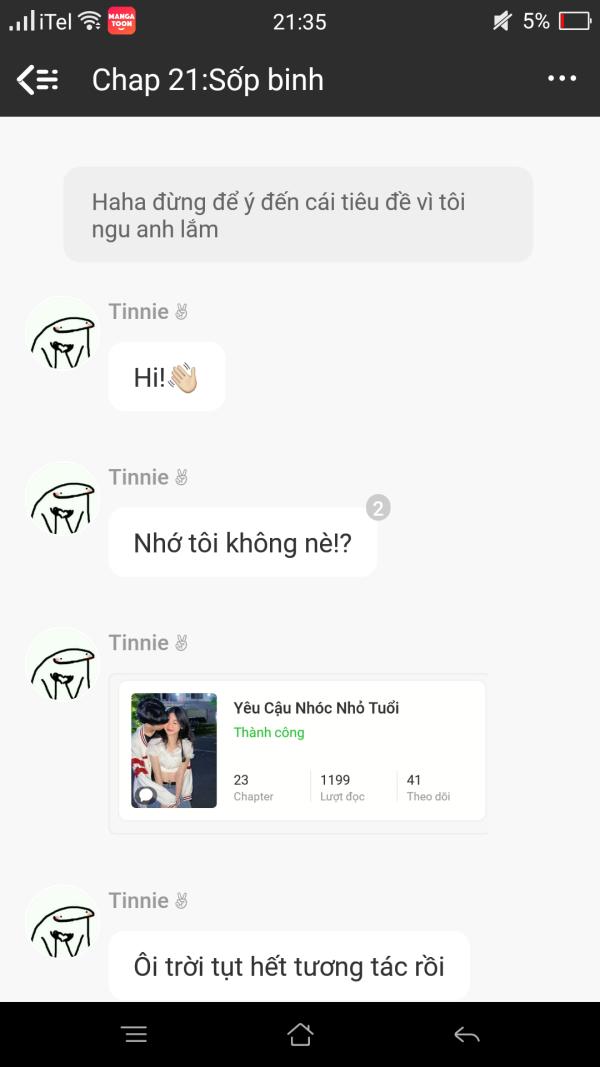Tap the Ôi trời tụt hết tương tác message
The image size is (600, 1067).
(289, 966)
